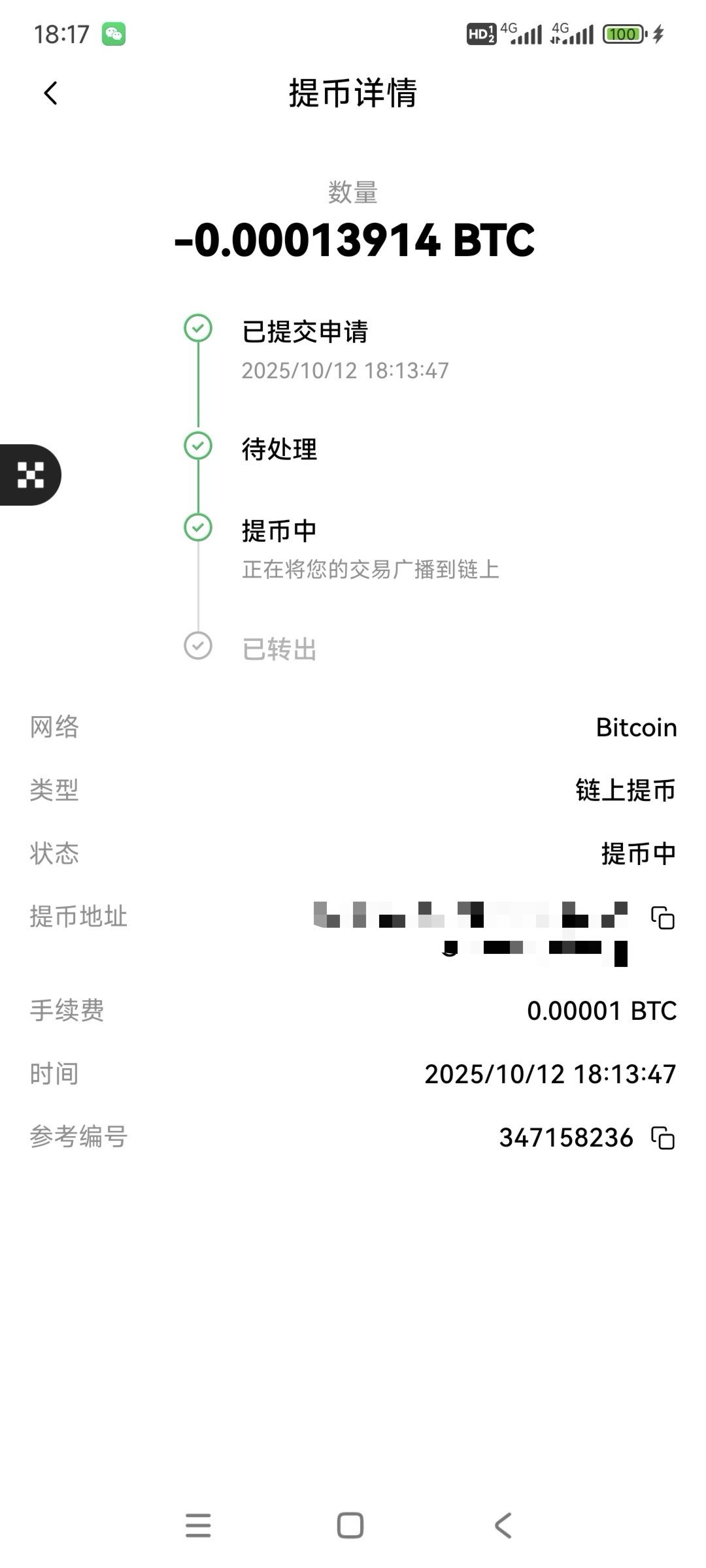Click the WeChat notification icon in status bar
This screenshot has width=706, height=1568.
[114, 33]
